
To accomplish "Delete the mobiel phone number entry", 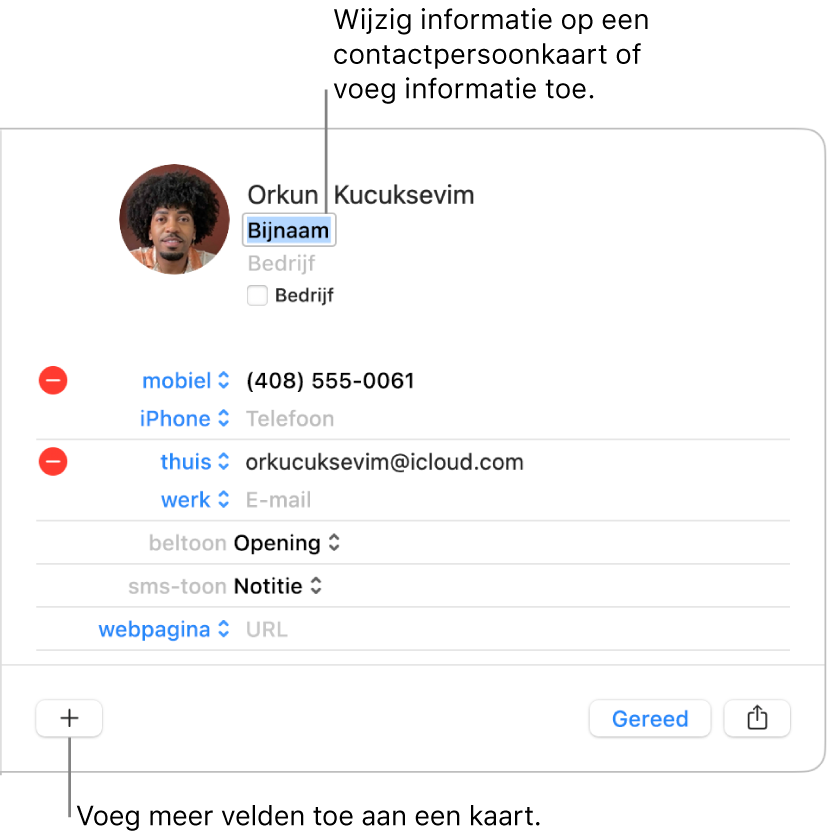I will pos(52,380).
